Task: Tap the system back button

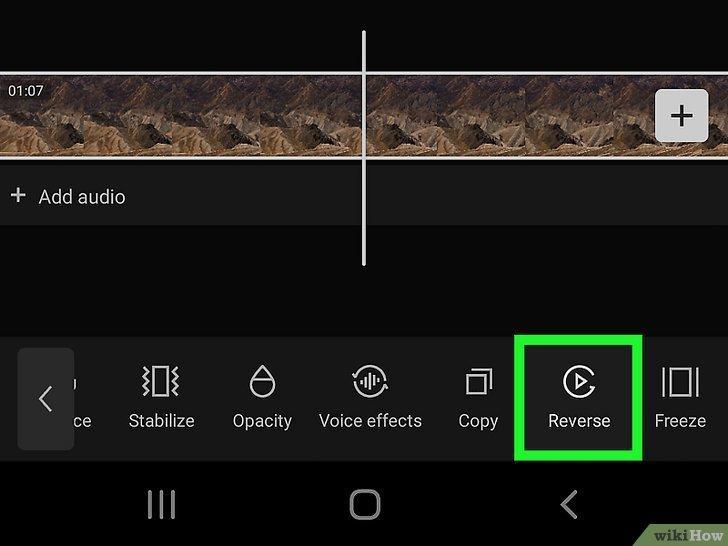Action: [568, 504]
